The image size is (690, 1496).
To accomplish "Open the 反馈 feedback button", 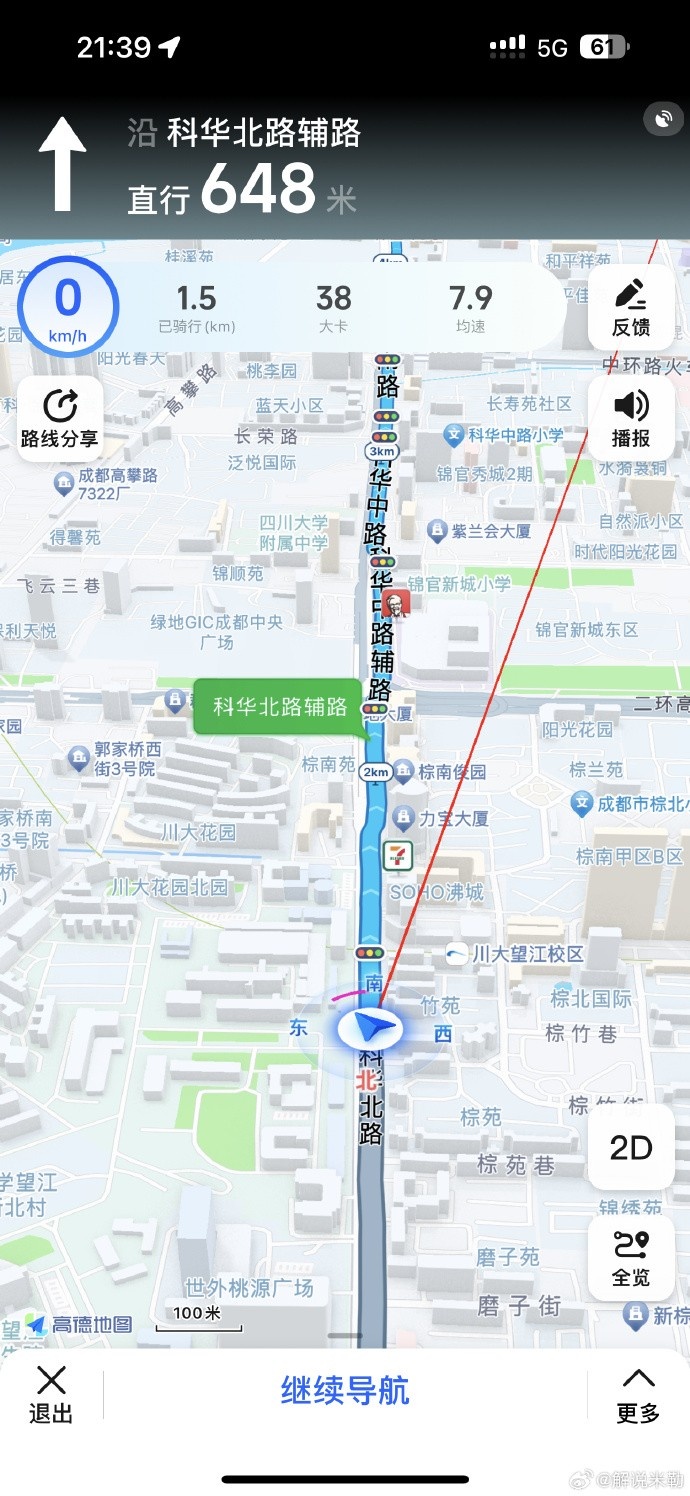I will pos(630,306).
